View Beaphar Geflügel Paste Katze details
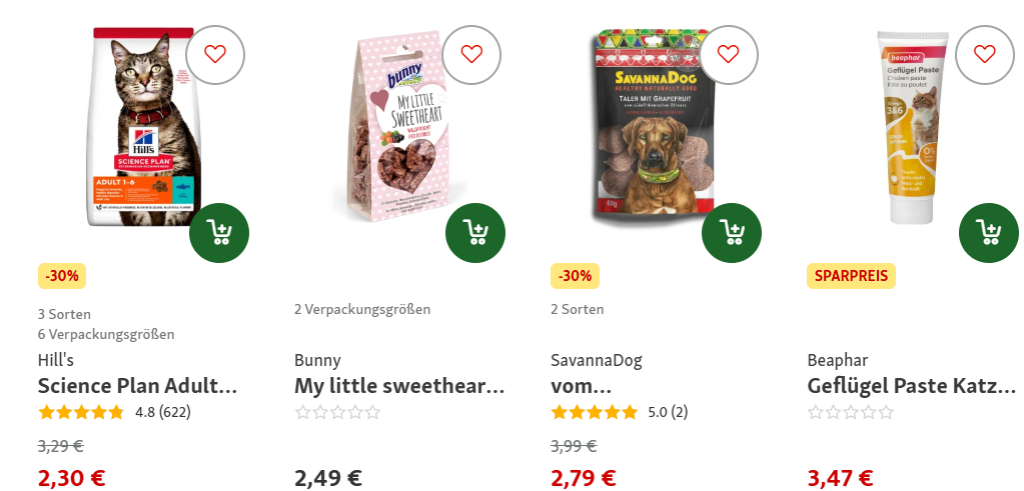 (x=911, y=386)
